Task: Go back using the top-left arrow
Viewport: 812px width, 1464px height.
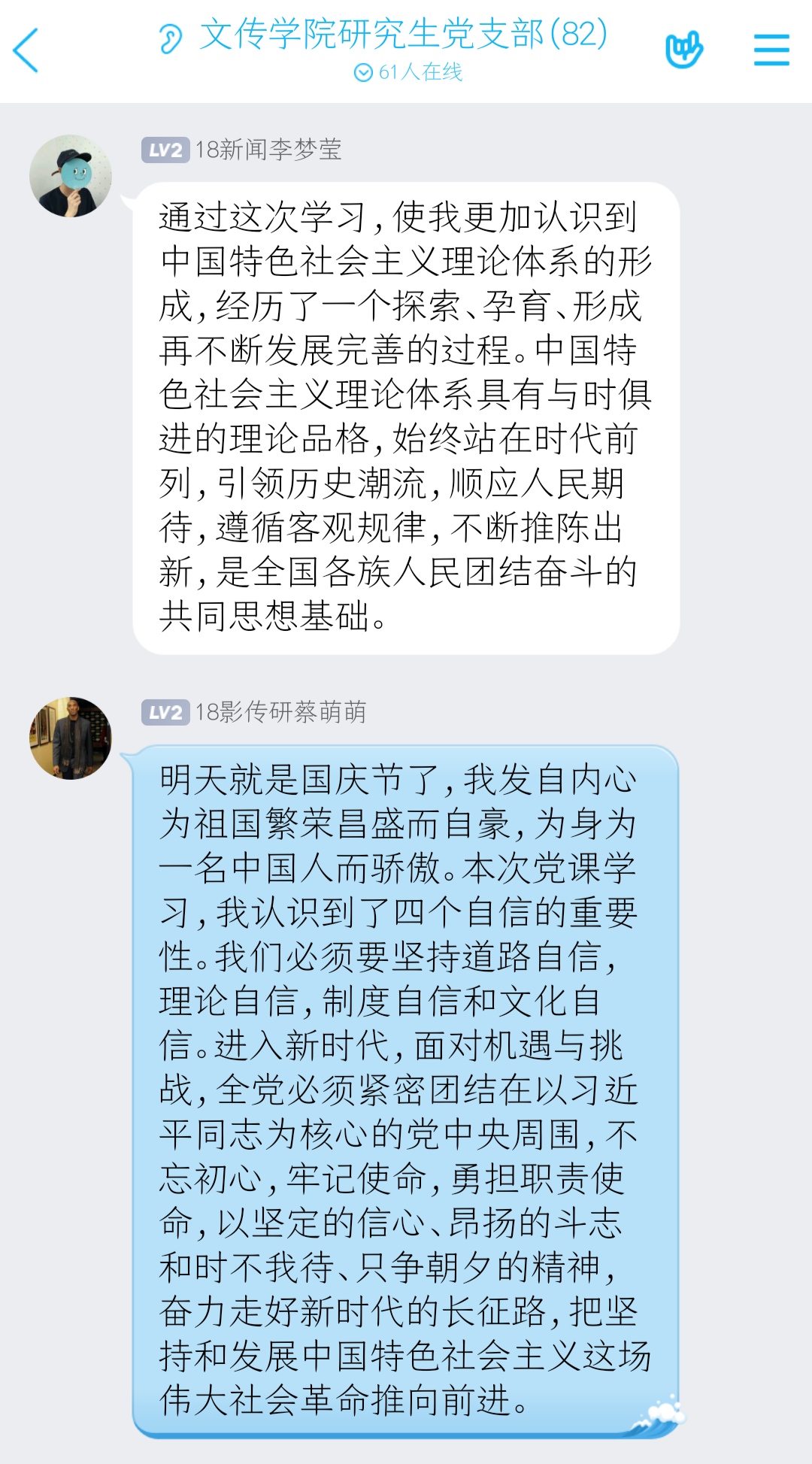Action: click(26, 50)
